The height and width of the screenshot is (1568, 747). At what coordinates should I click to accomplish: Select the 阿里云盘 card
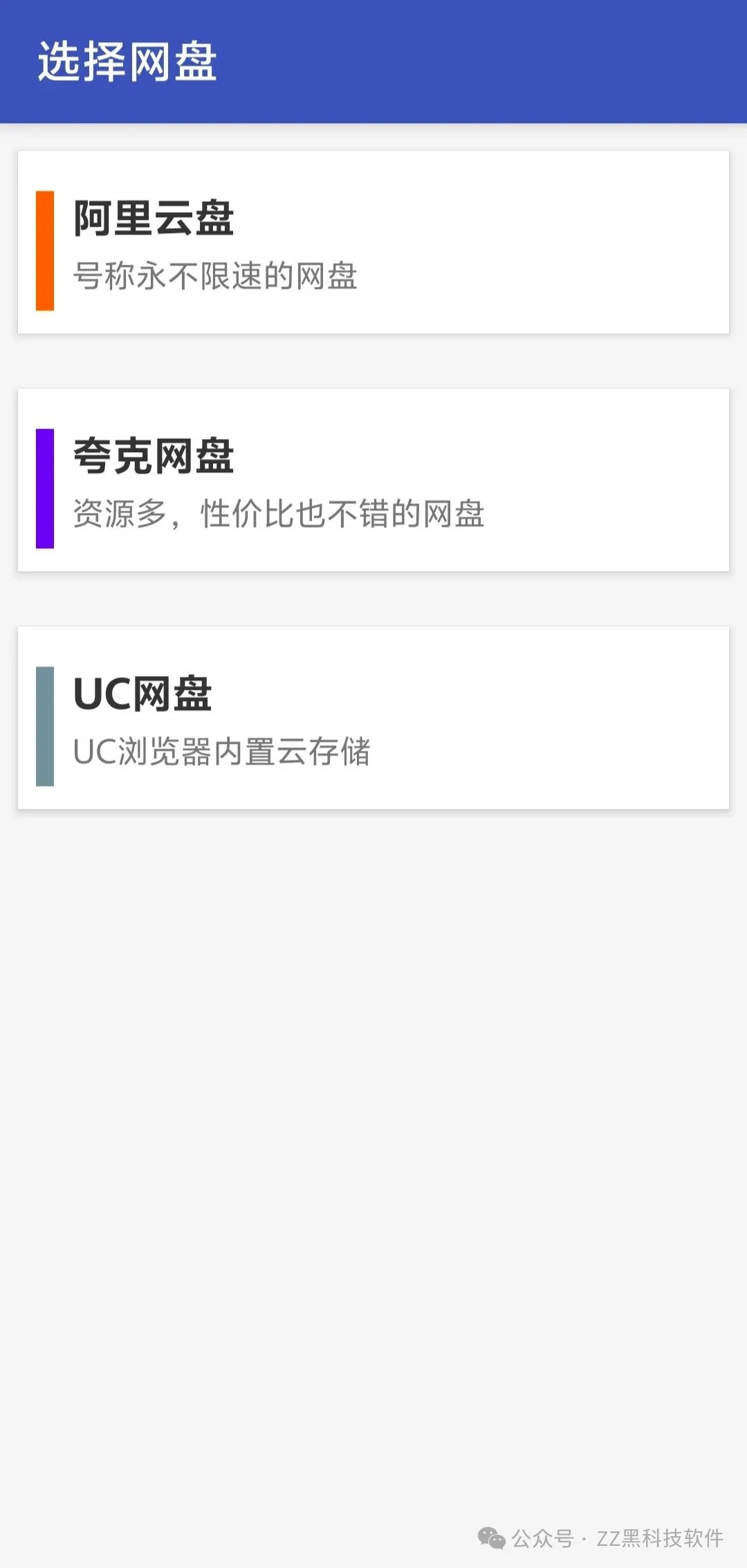[x=373, y=242]
